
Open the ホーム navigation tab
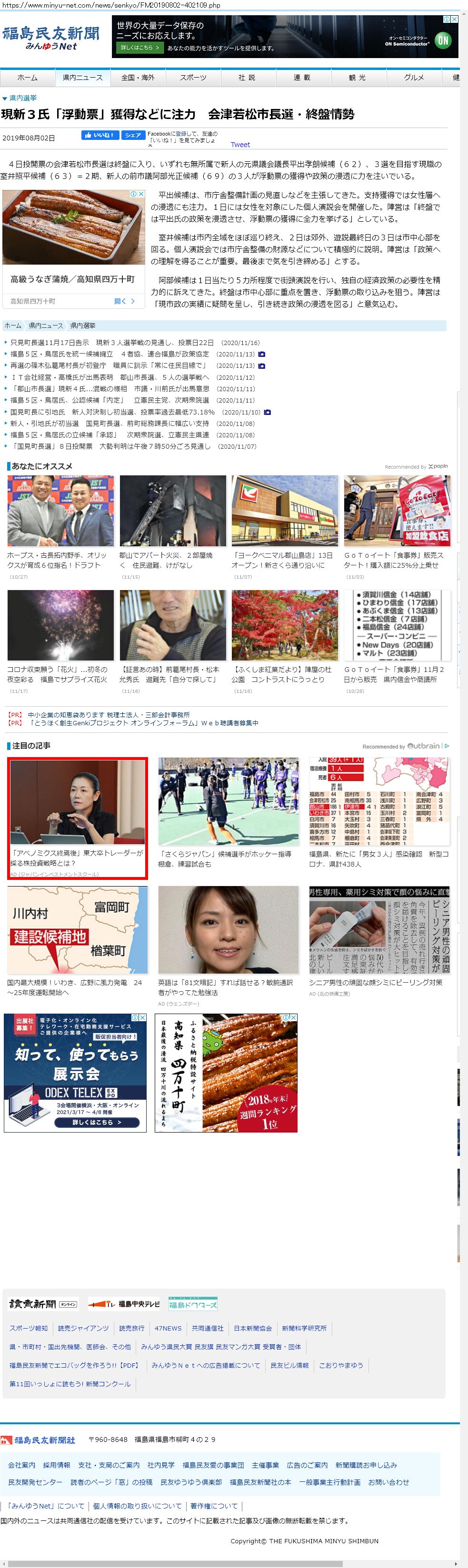[27, 77]
